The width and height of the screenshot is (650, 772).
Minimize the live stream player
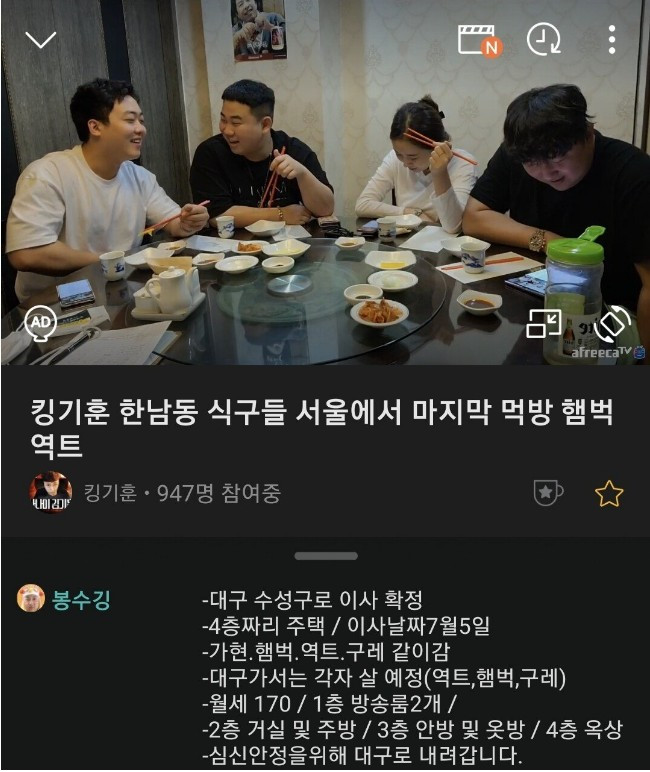tap(40, 40)
